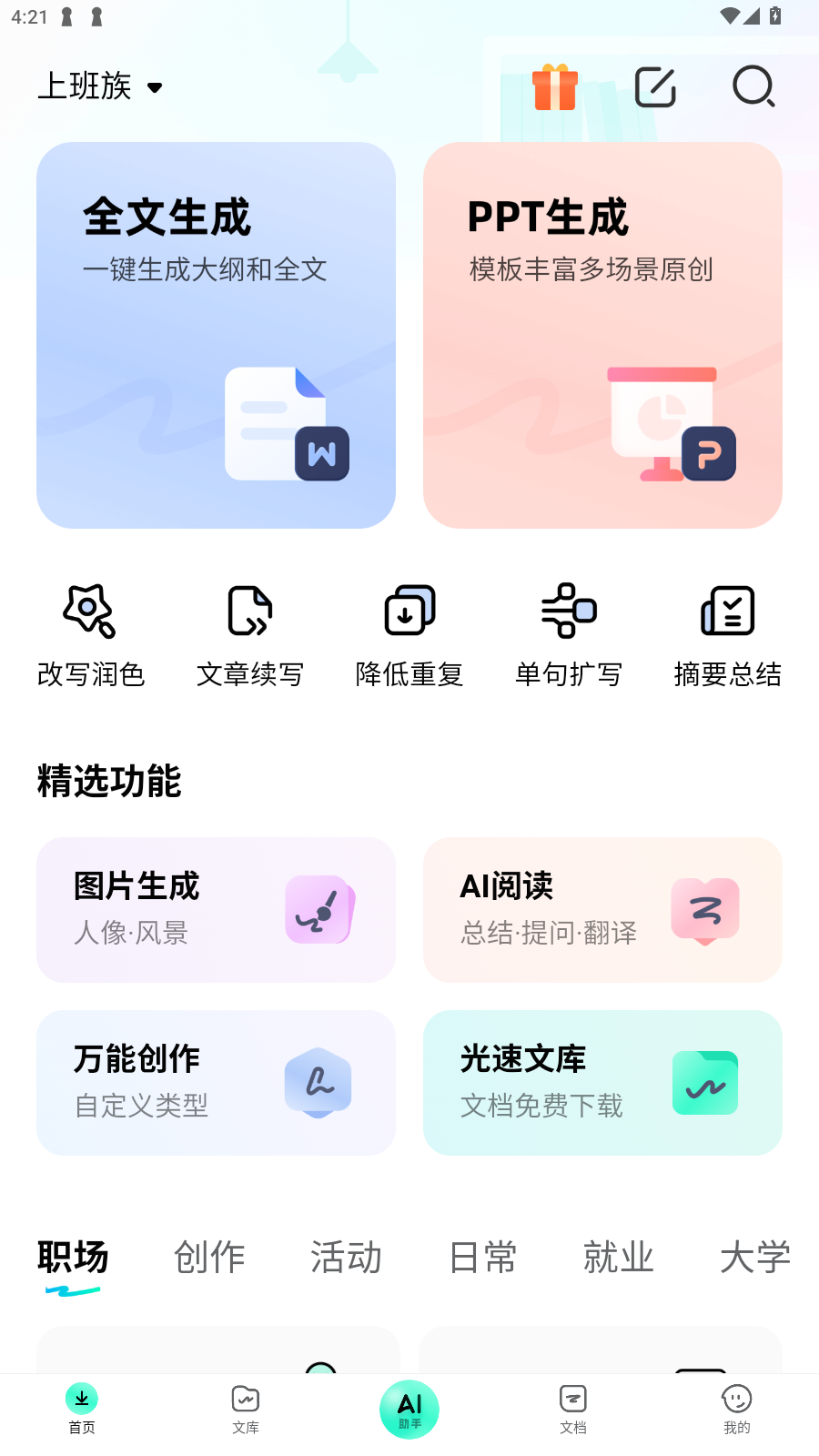The height and width of the screenshot is (1456, 819).
Task: Tap the compose edit icon
Action: coord(655,87)
